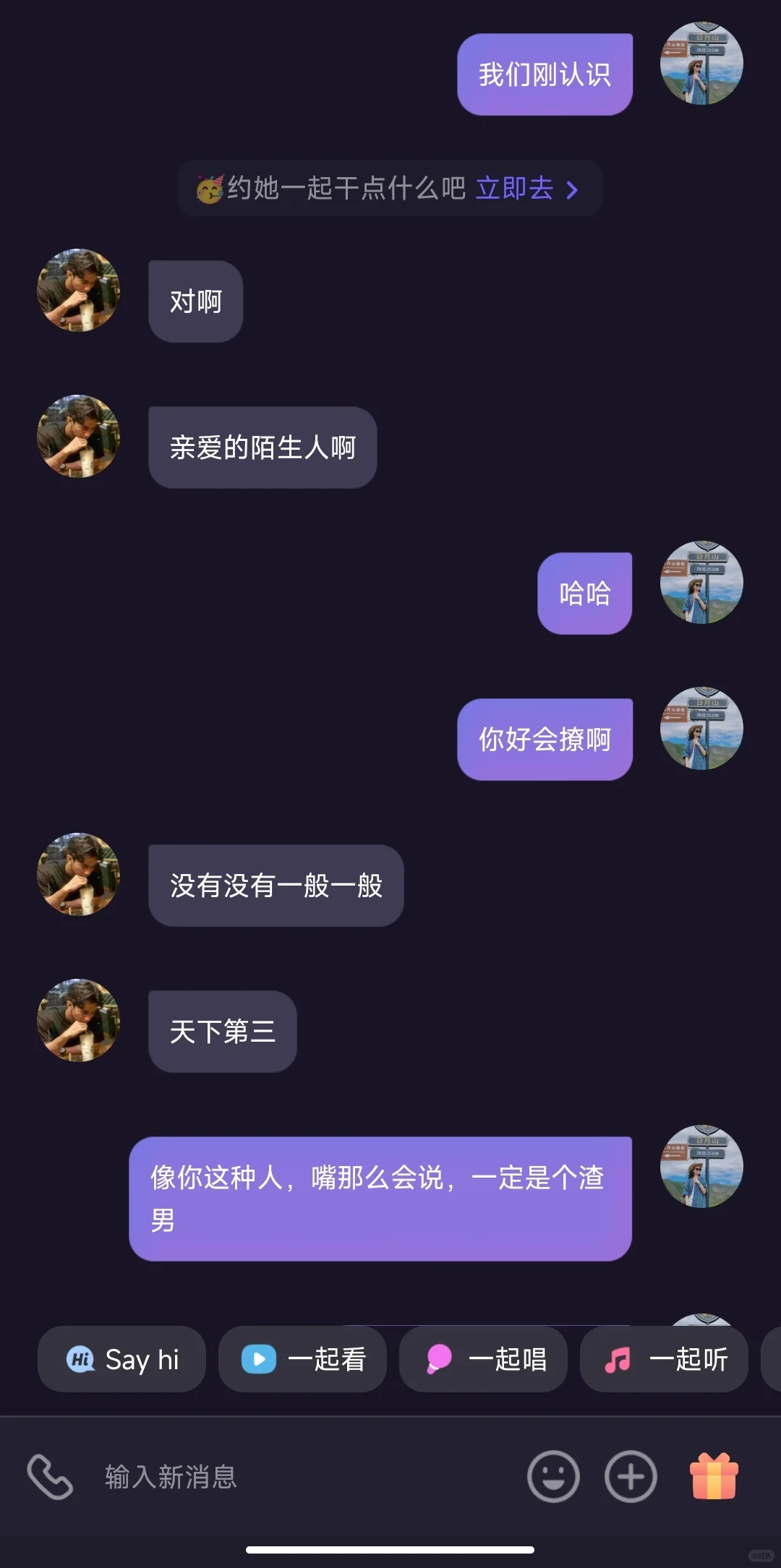
Task: Send a gift with the gift icon
Action: coord(714,1475)
